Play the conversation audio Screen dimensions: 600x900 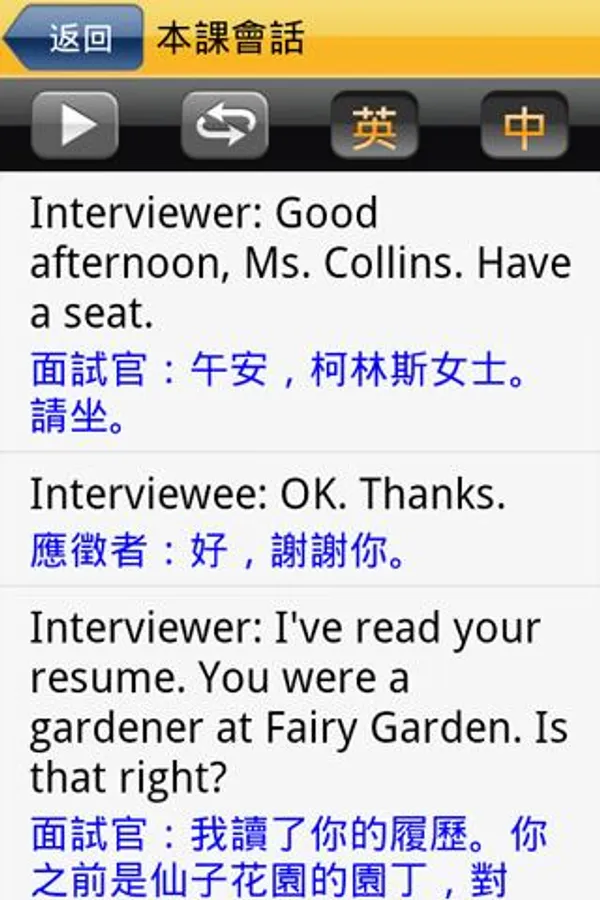coord(75,125)
